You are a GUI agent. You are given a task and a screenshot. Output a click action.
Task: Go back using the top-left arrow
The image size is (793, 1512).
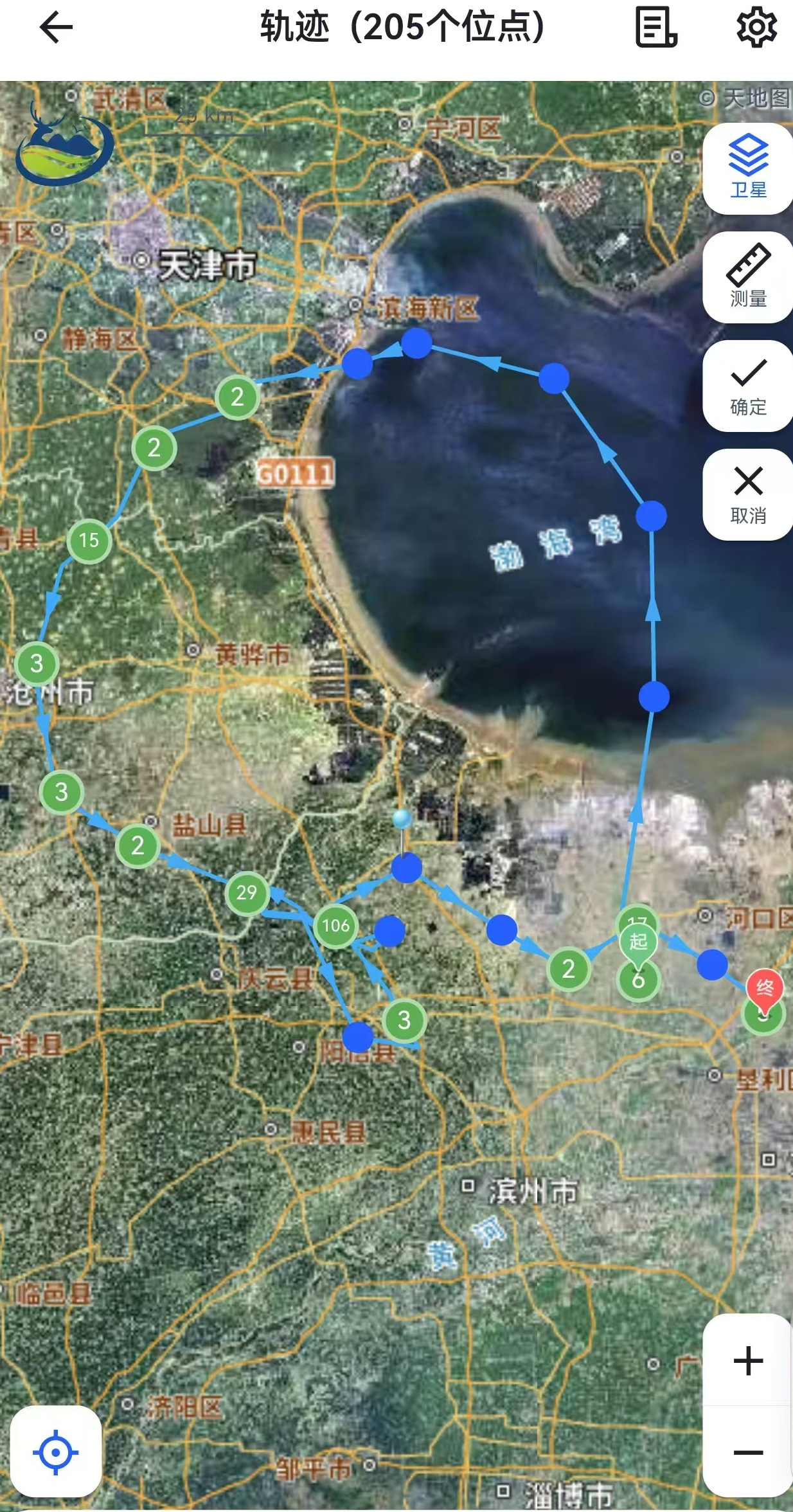[x=57, y=28]
